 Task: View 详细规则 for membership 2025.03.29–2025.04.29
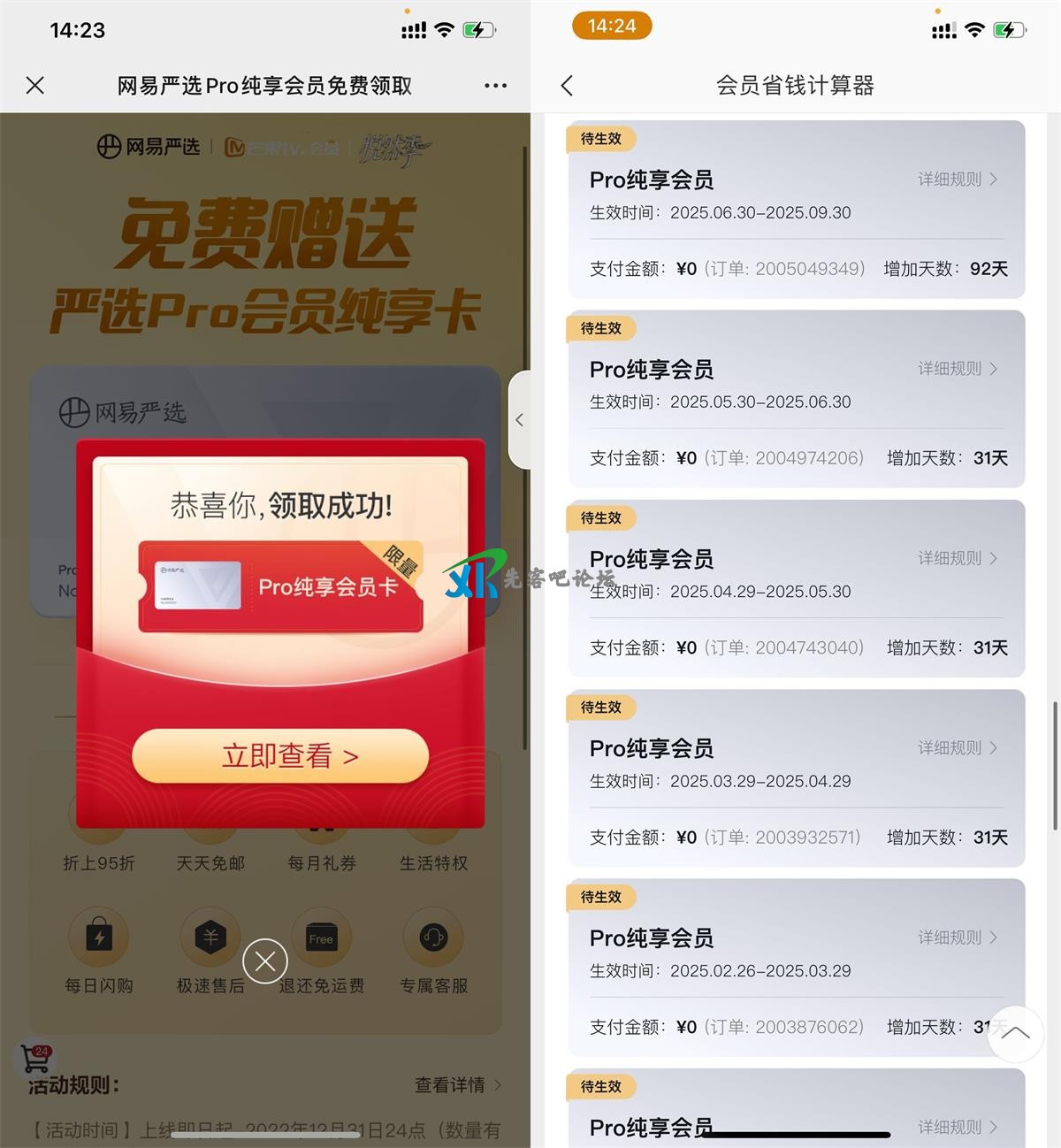coord(958,748)
